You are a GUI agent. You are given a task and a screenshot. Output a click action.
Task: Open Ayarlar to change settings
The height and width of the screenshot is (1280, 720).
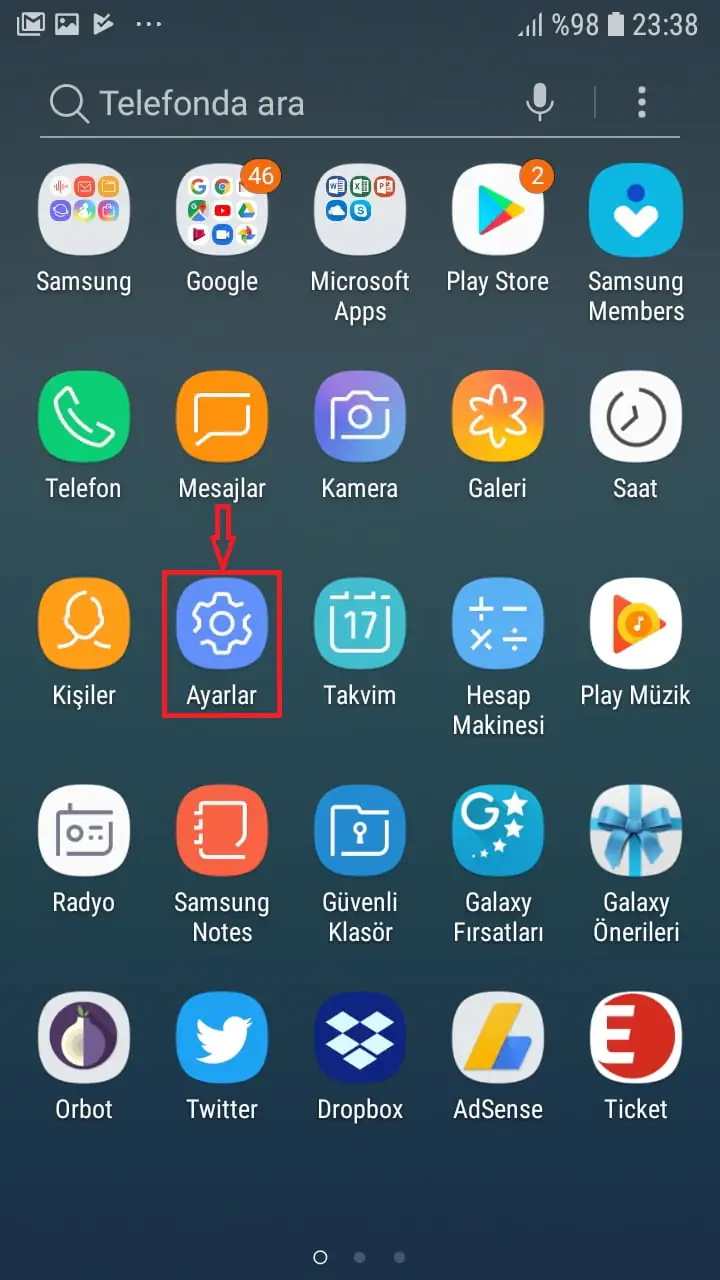coord(222,622)
